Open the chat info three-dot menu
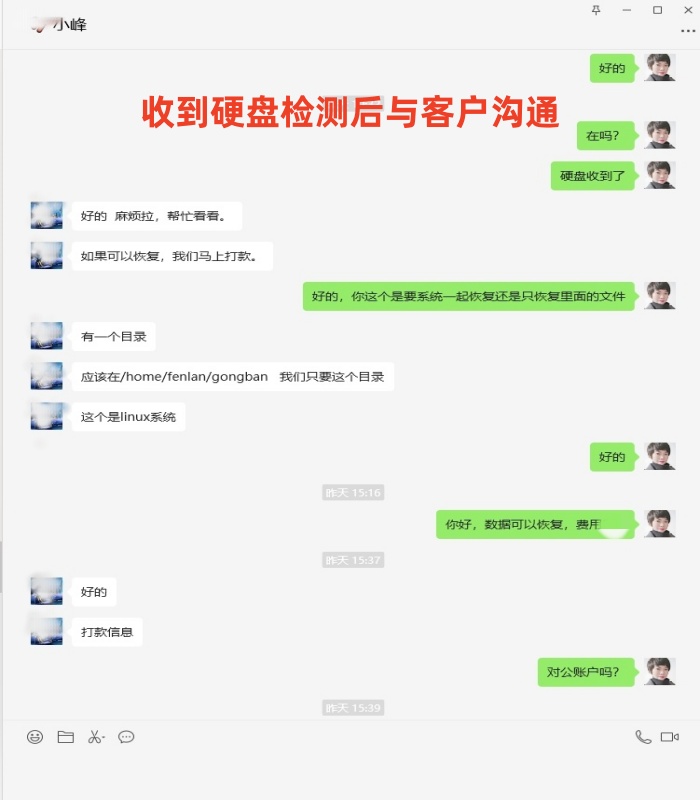The height and width of the screenshot is (800, 700). (686, 30)
